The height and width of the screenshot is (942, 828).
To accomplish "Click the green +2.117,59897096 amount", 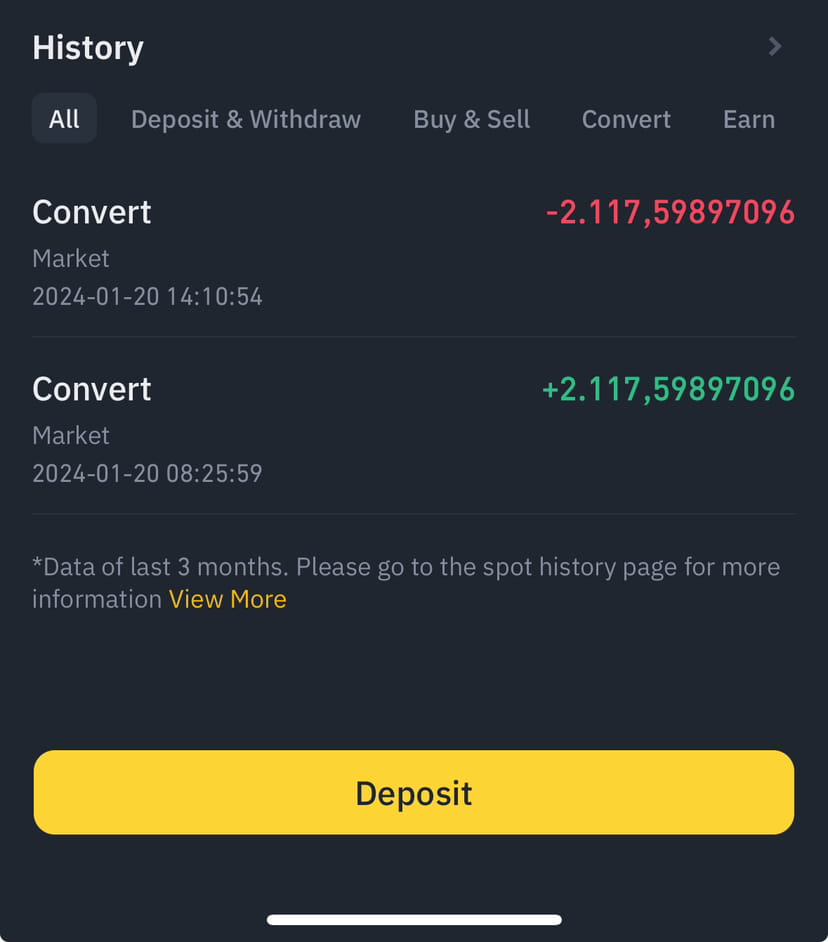I will tap(668, 389).
